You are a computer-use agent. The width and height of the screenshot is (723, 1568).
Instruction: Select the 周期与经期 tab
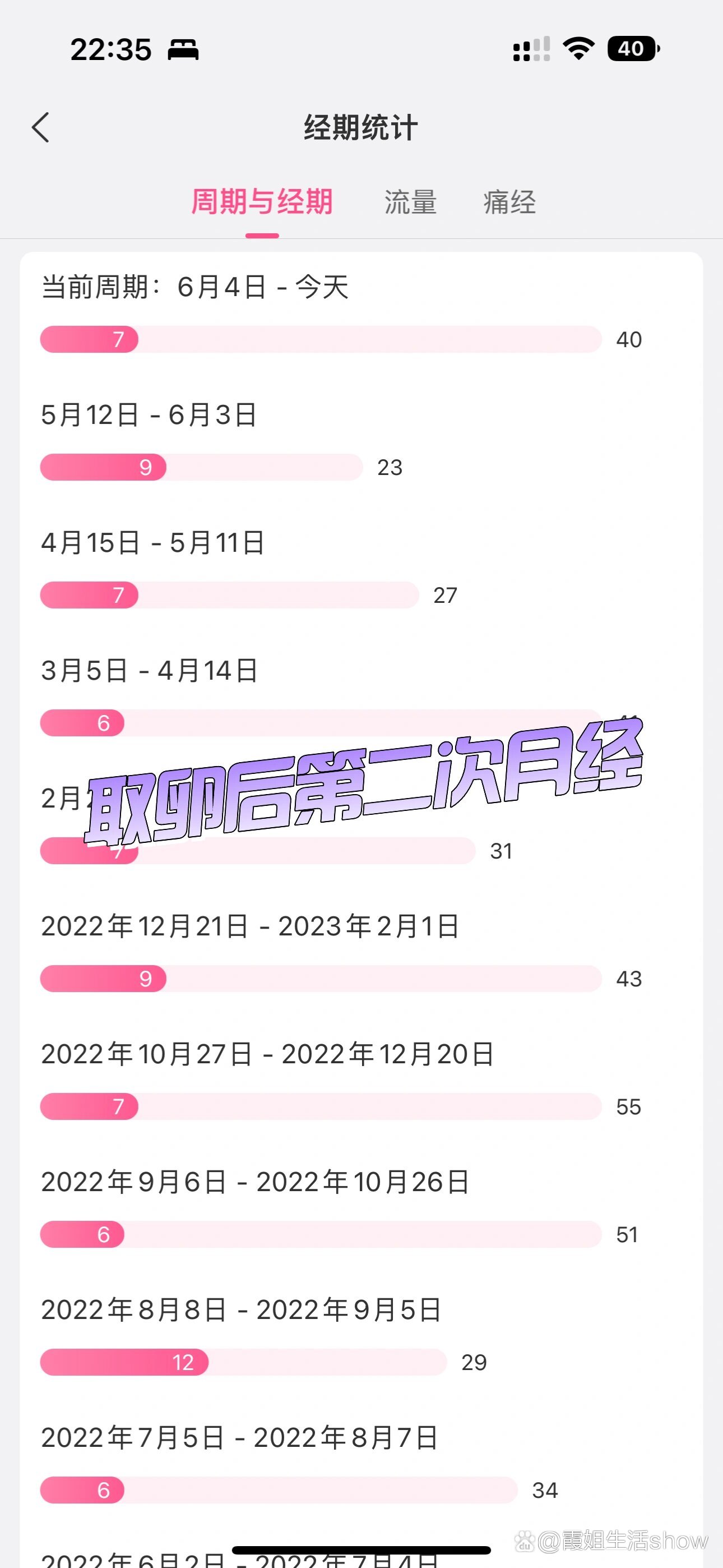[x=262, y=202]
